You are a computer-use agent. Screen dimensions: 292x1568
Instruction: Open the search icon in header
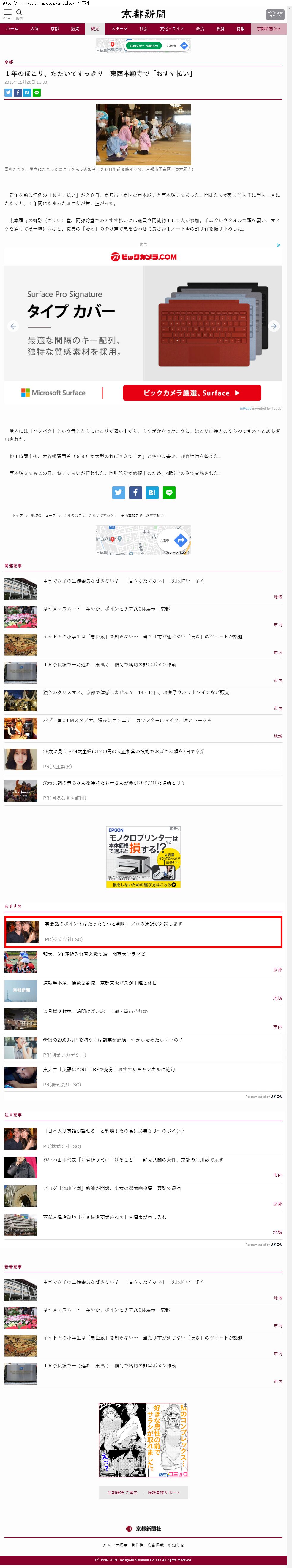point(19,13)
